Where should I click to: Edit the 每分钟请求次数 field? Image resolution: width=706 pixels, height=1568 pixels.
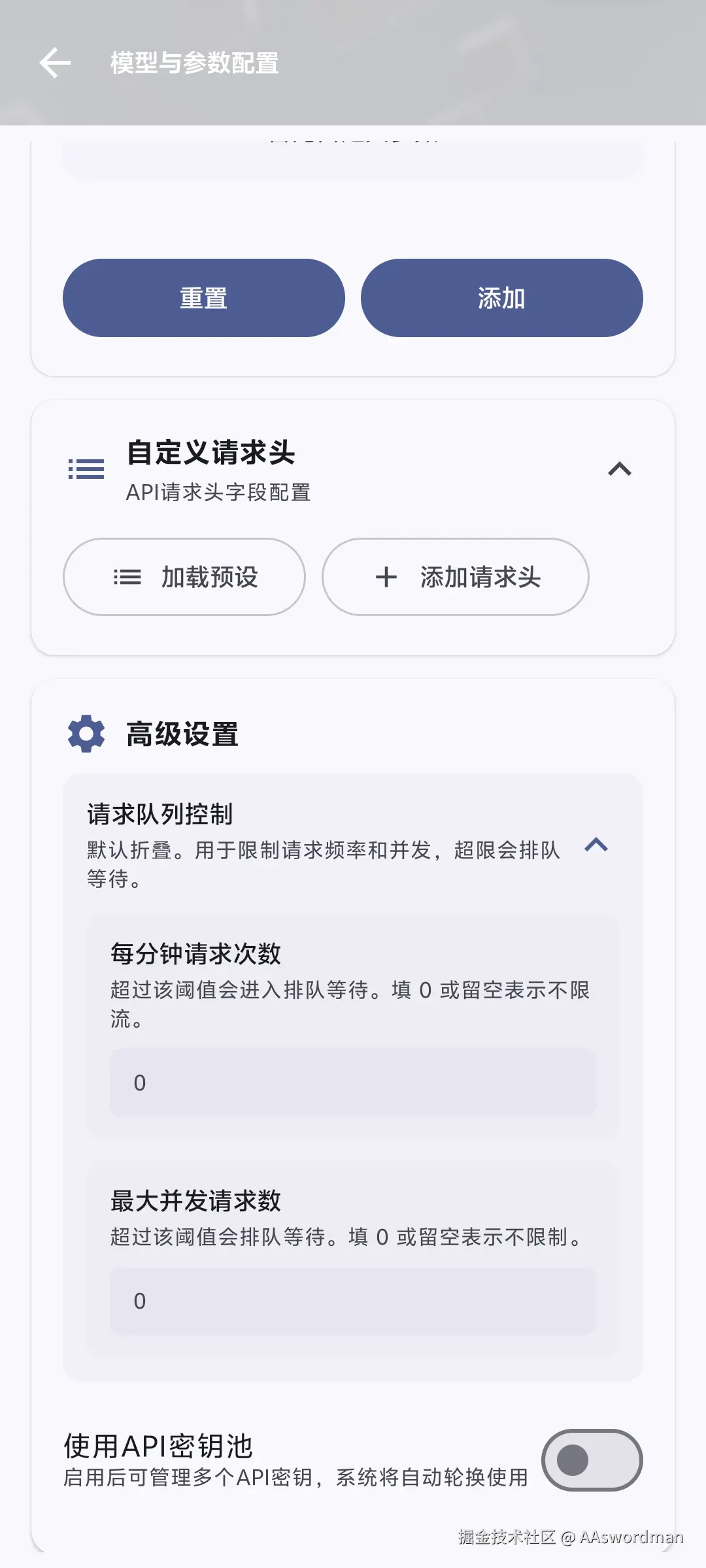pos(353,1083)
